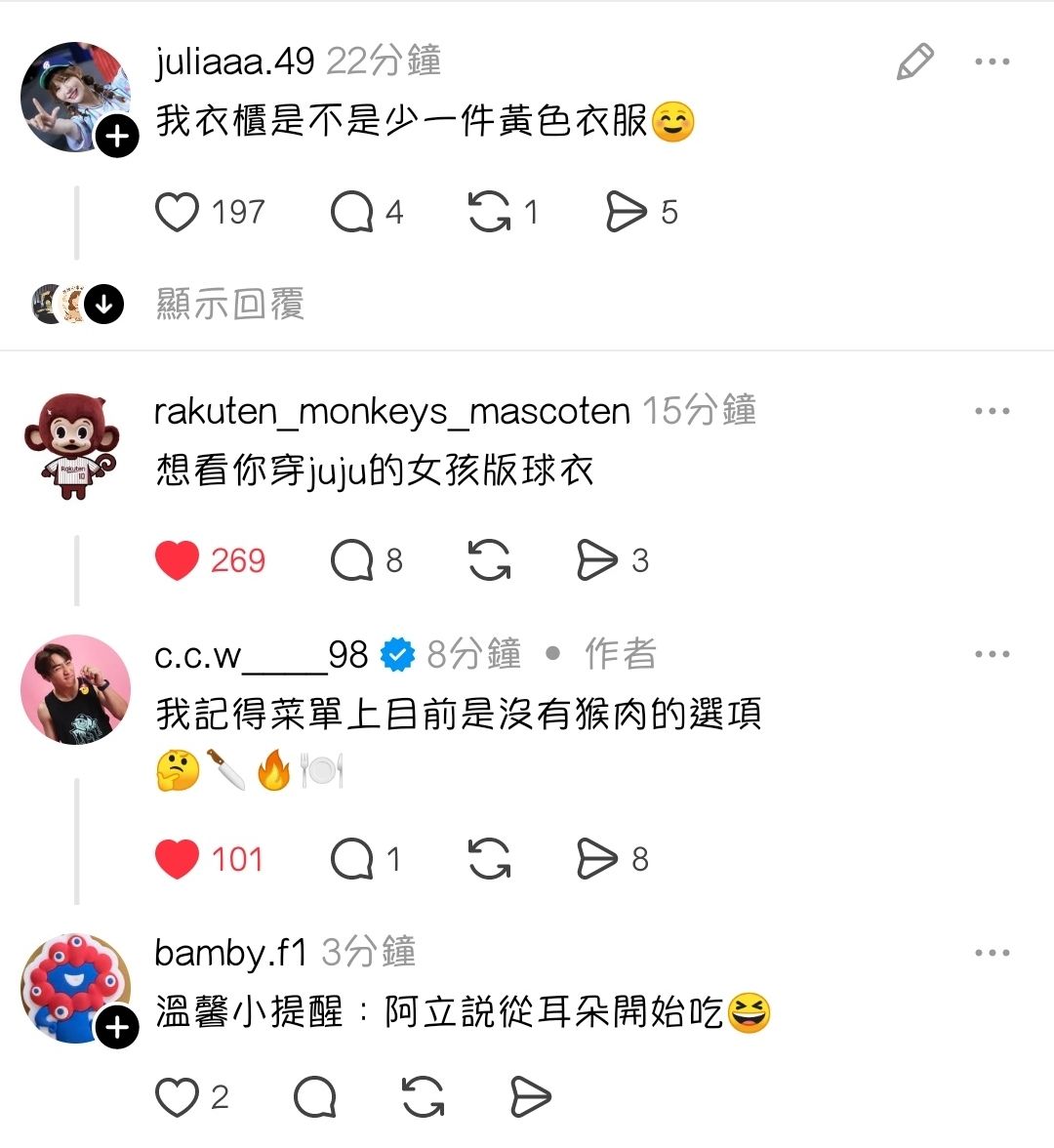Open comments on rakuten_monkeys_mascoten's reply
The width and height of the screenshot is (1054, 1148).
(x=352, y=560)
